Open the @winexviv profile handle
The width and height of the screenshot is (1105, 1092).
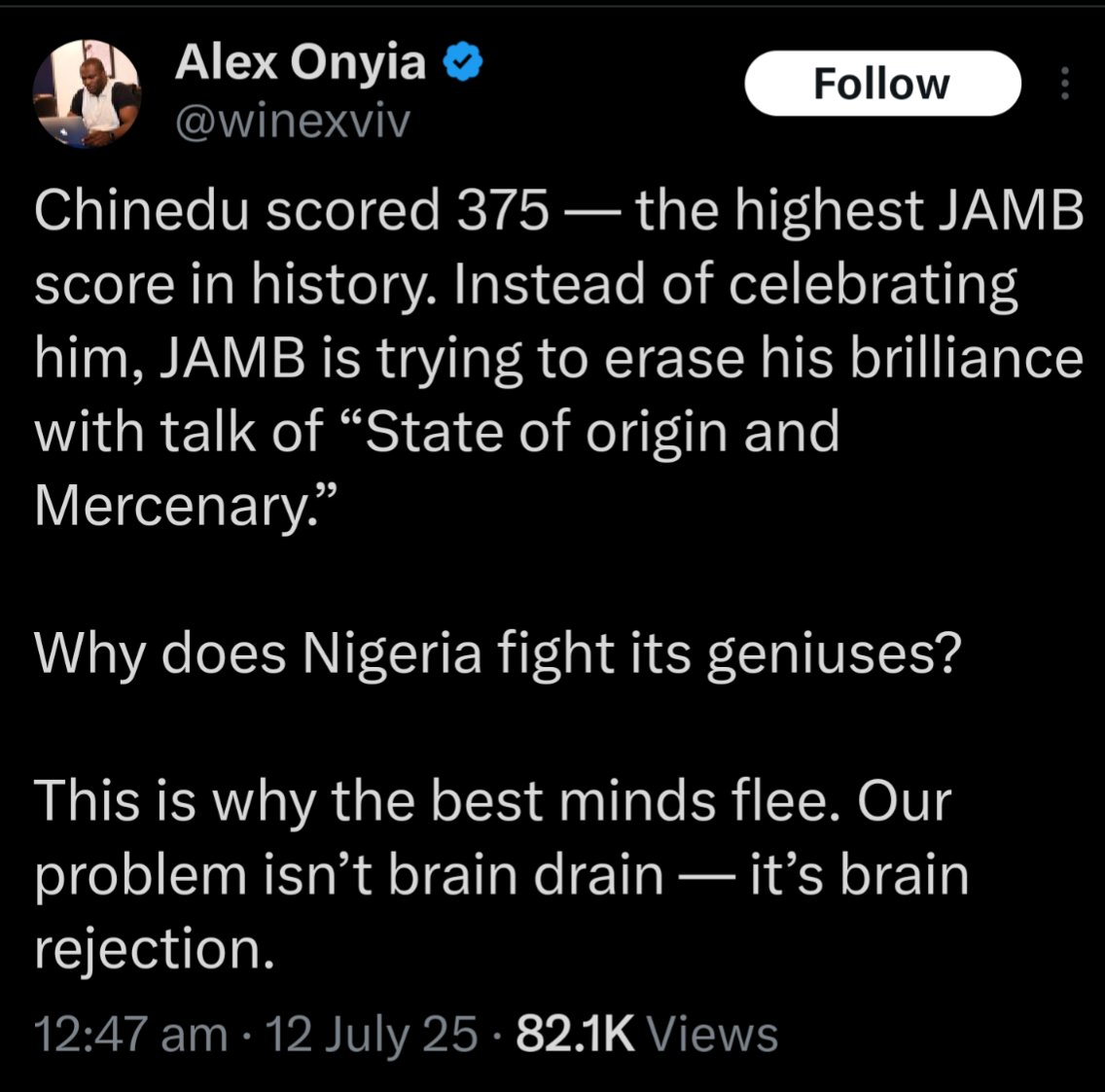(293, 122)
